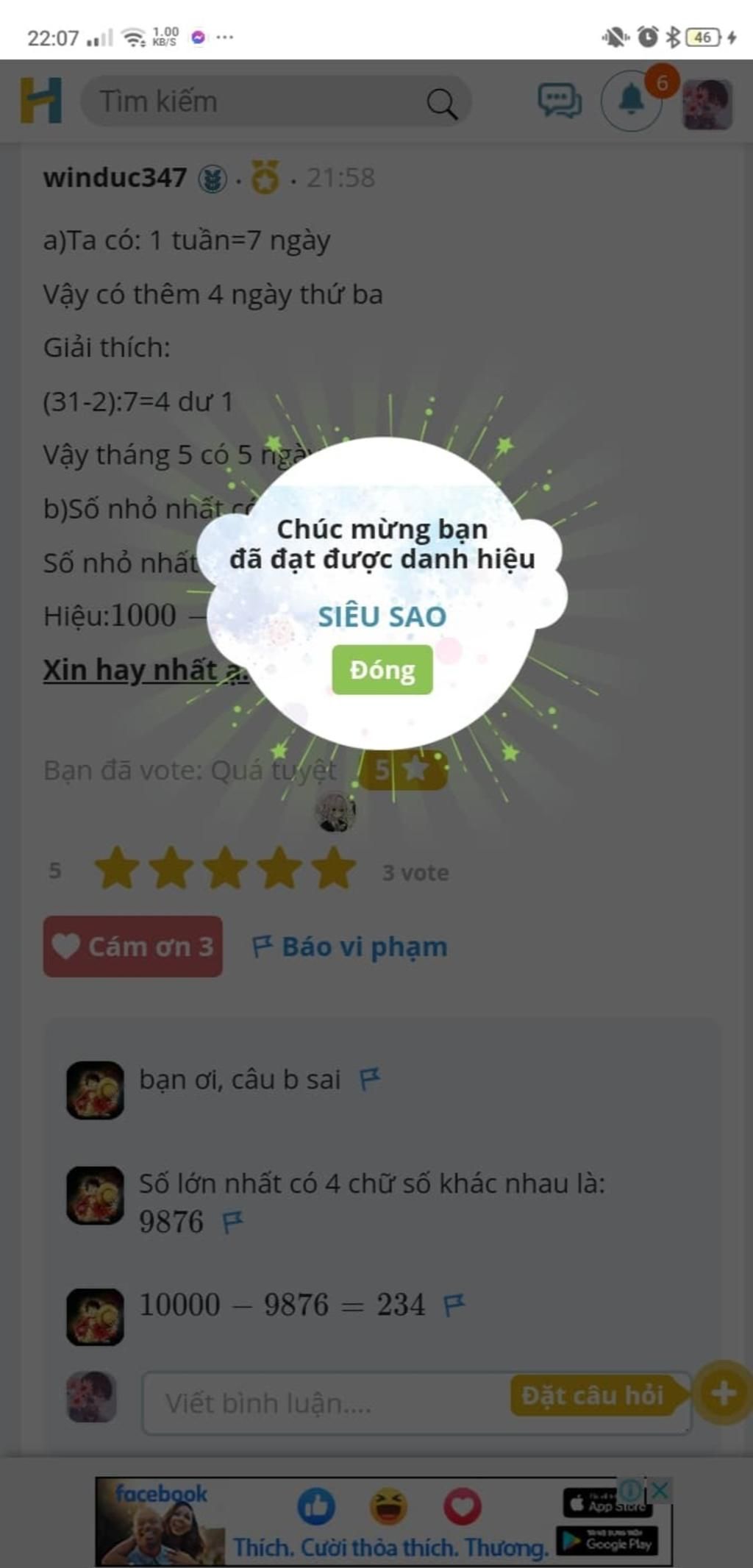
Task: Go to home via the H logo
Action: coord(41,100)
